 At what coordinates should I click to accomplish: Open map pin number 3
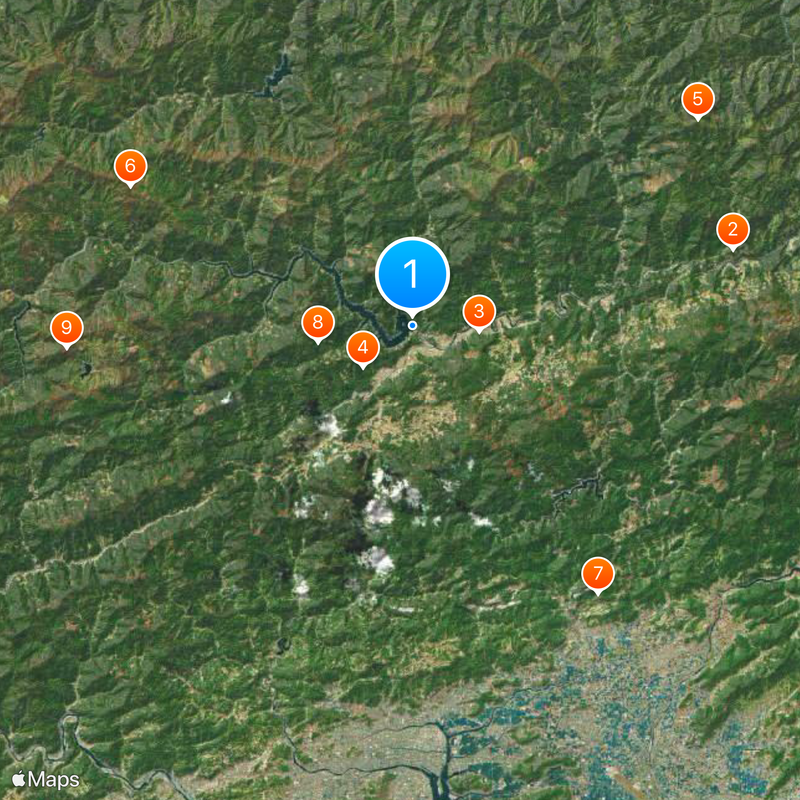tap(479, 312)
